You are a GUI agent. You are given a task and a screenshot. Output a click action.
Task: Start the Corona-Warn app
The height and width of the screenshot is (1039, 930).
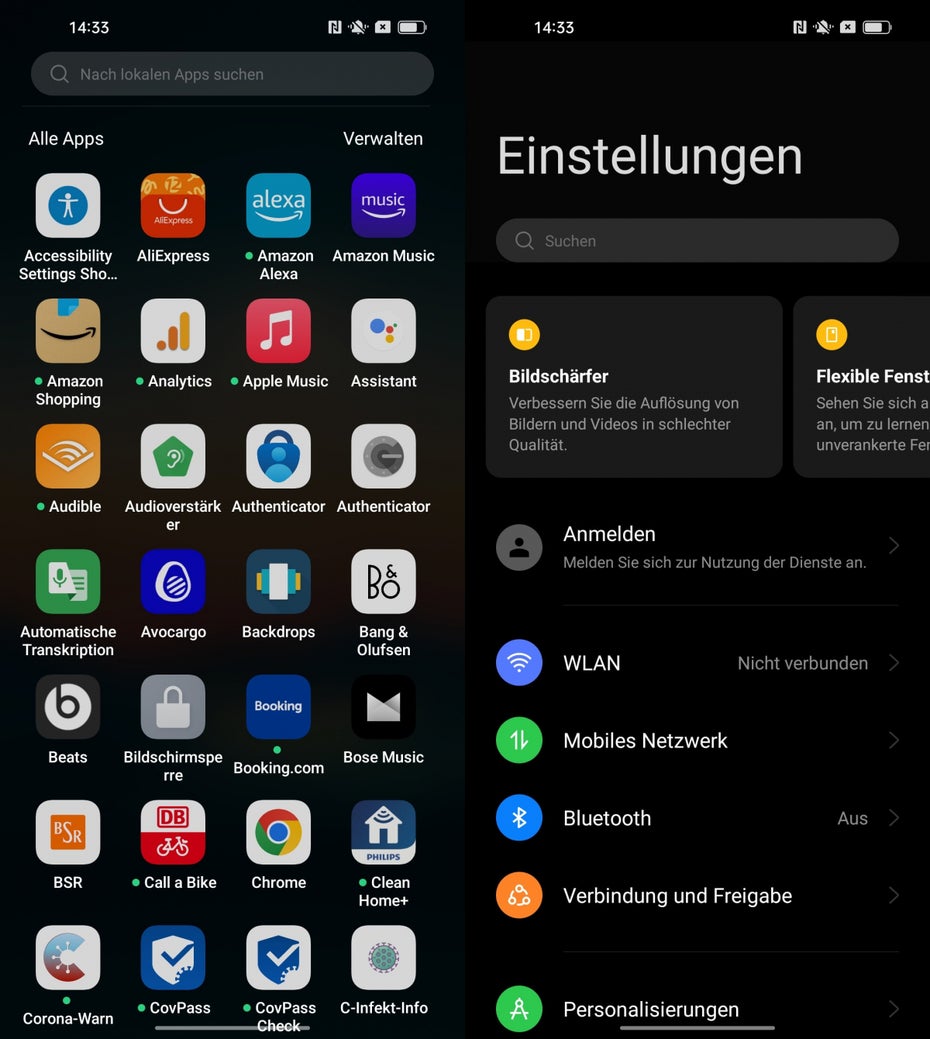point(68,958)
